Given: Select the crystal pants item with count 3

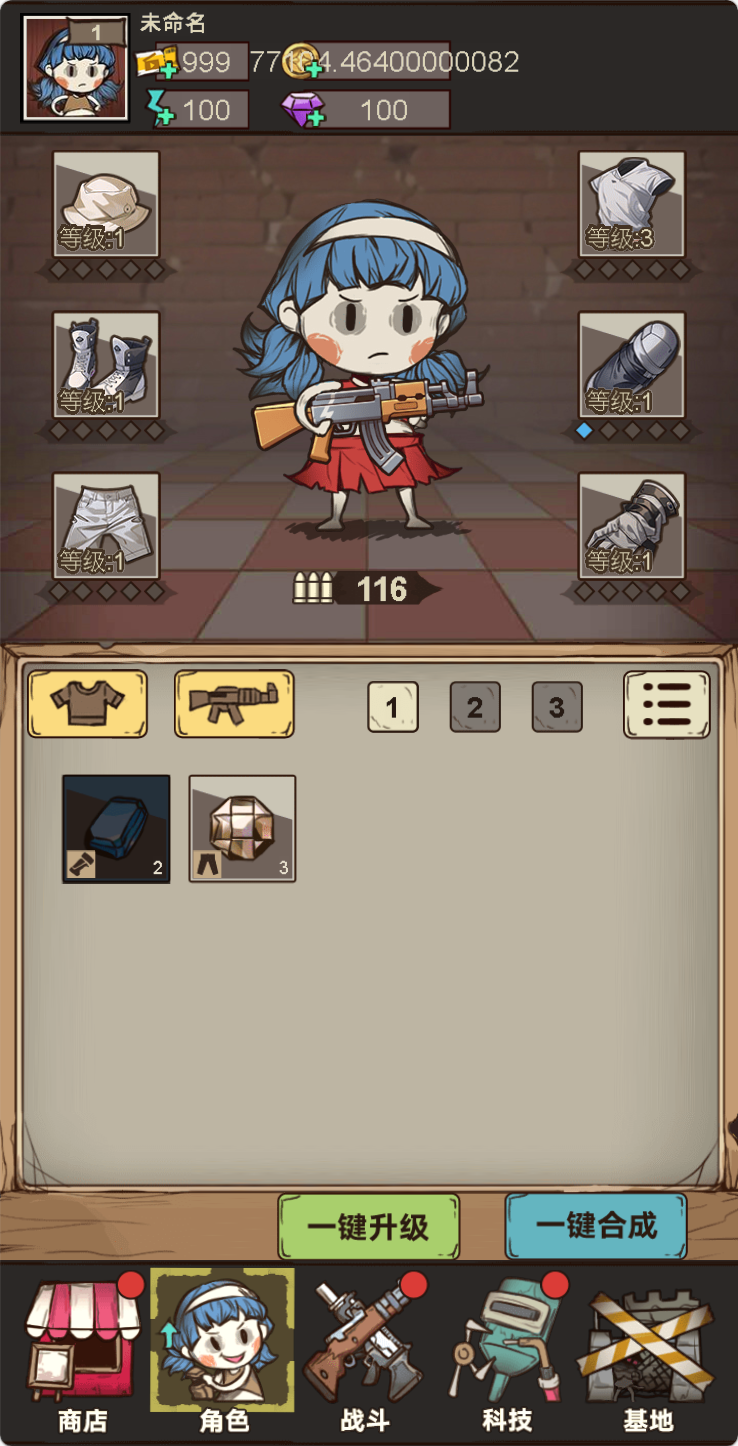Looking at the screenshot, I should pyautogui.click(x=243, y=829).
